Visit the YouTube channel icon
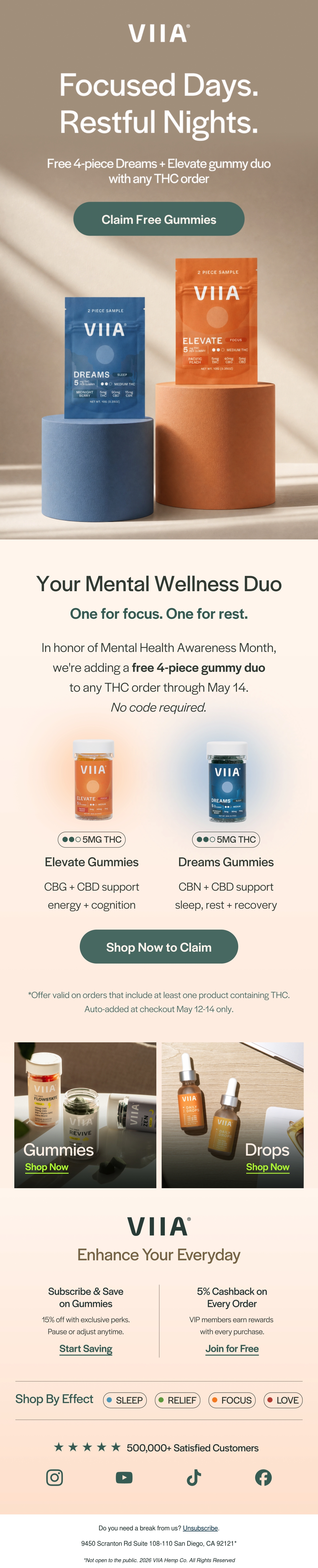The height and width of the screenshot is (1568, 318). coord(124,1477)
